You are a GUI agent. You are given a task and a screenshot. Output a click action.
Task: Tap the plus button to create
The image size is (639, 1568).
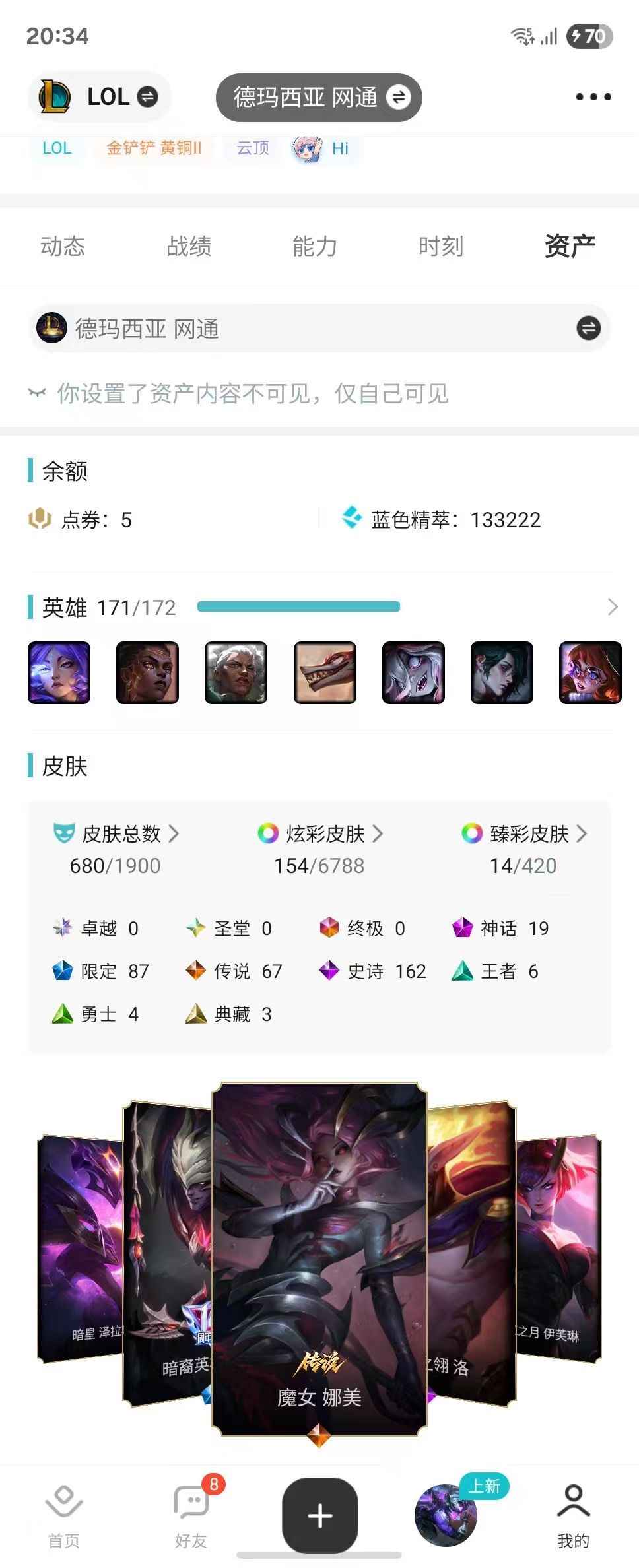click(319, 1515)
